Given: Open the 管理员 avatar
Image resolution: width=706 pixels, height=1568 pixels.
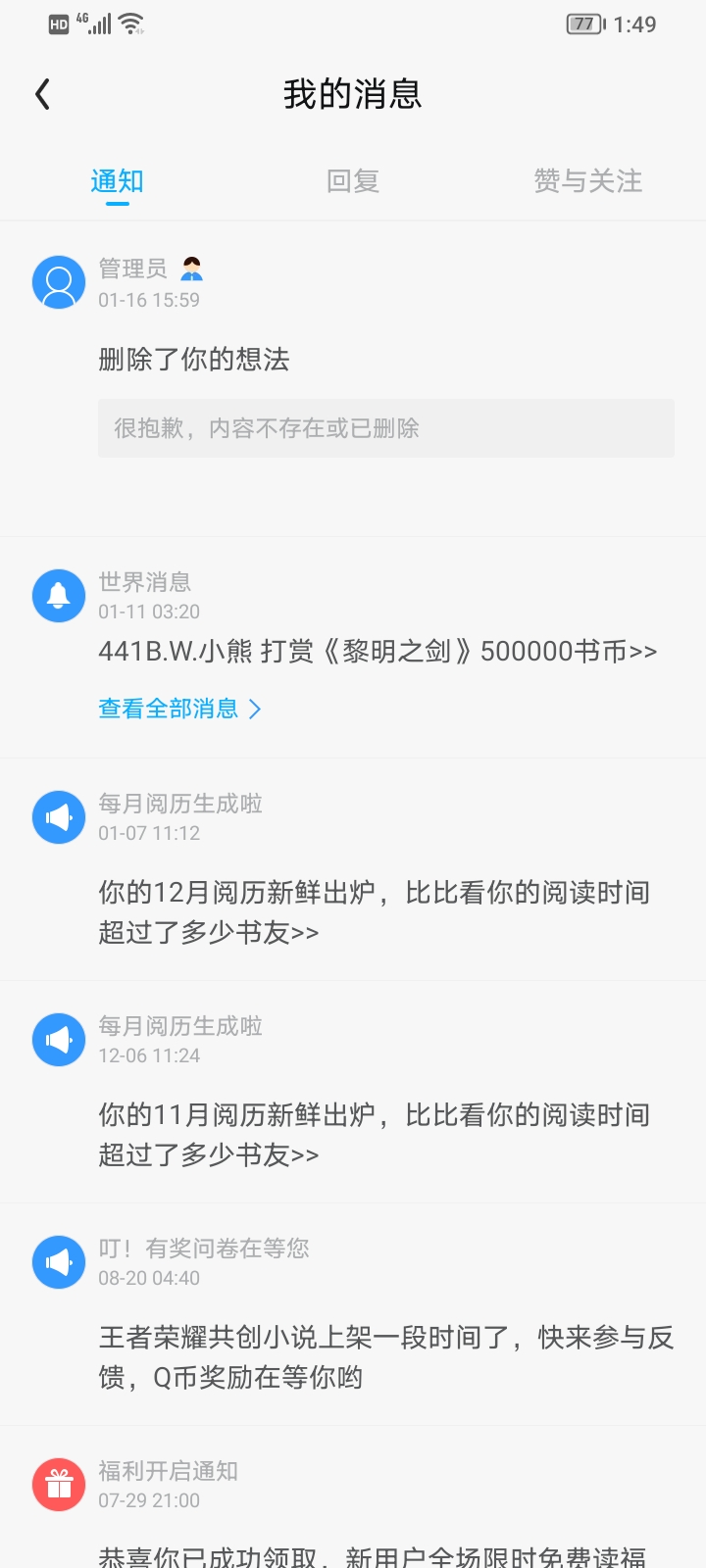Looking at the screenshot, I should (x=59, y=282).
